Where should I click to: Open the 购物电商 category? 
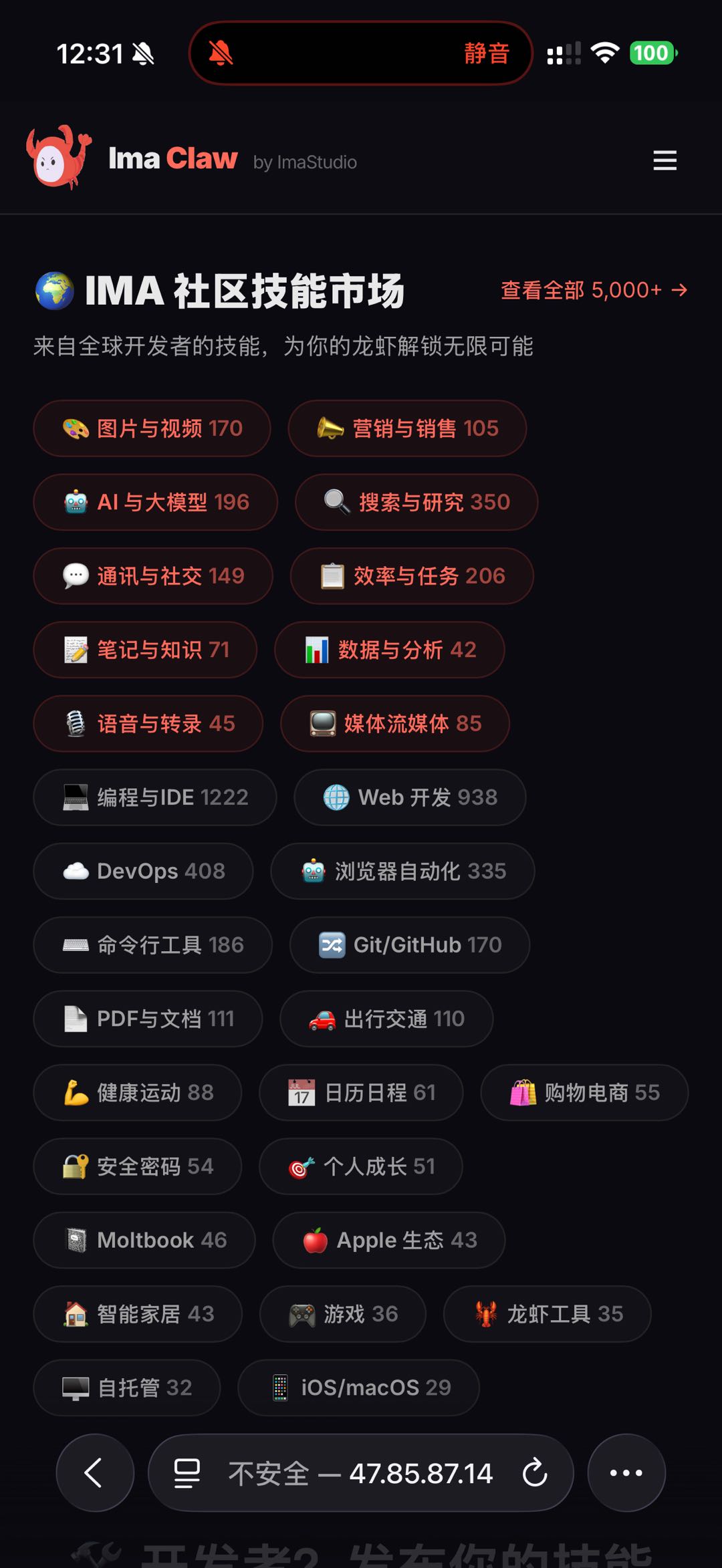pos(584,1093)
